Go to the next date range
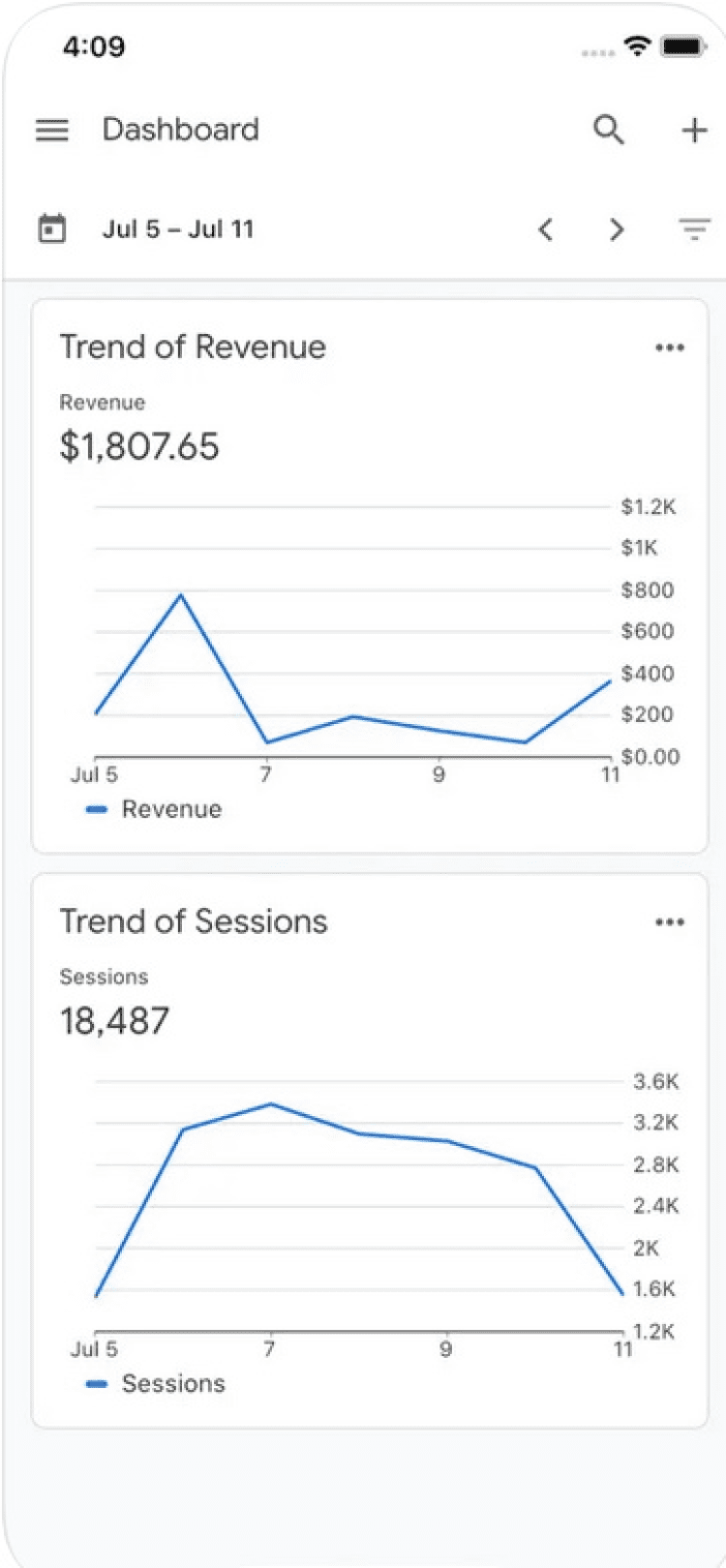 tap(617, 229)
